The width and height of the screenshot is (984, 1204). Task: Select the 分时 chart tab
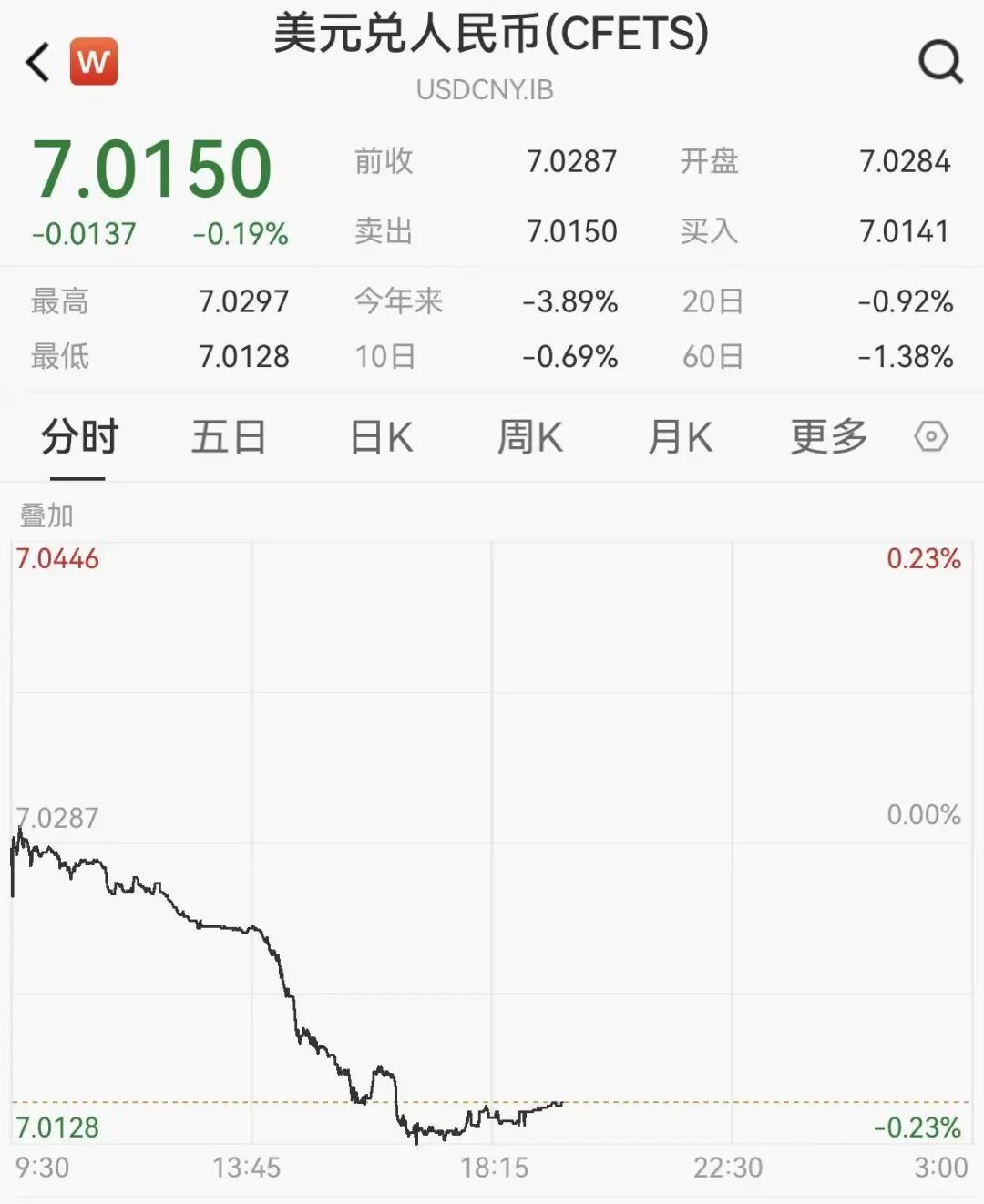[x=79, y=437]
